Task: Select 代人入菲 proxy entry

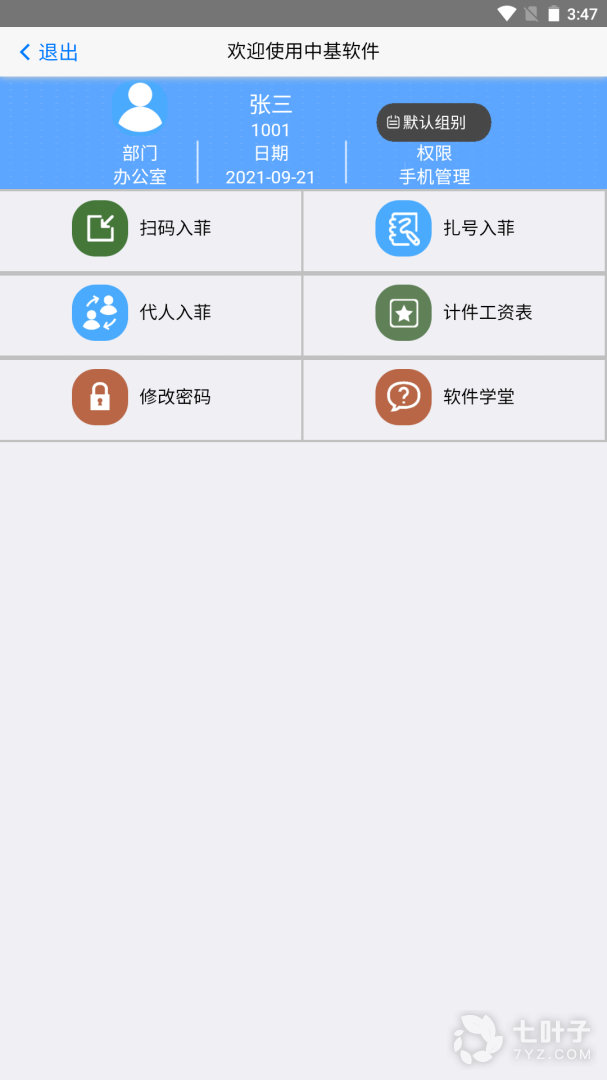Action: (x=150, y=313)
